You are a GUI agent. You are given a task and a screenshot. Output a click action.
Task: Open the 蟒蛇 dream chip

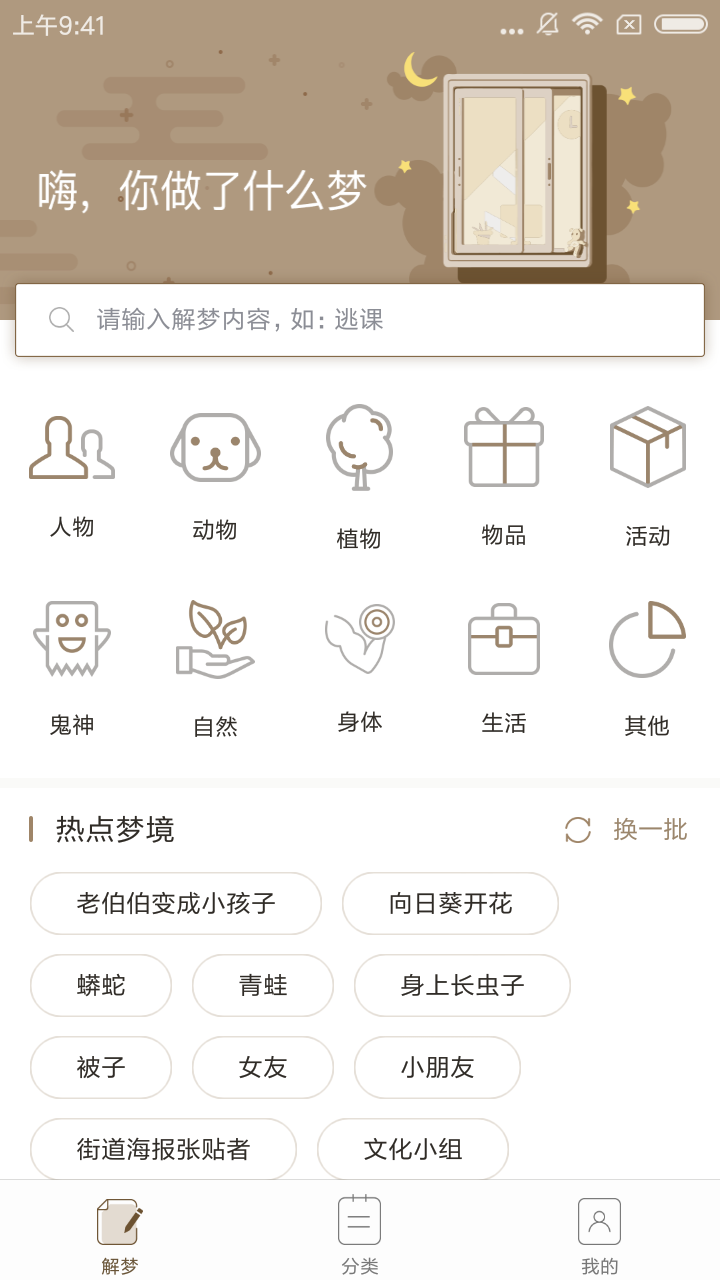click(x=101, y=986)
